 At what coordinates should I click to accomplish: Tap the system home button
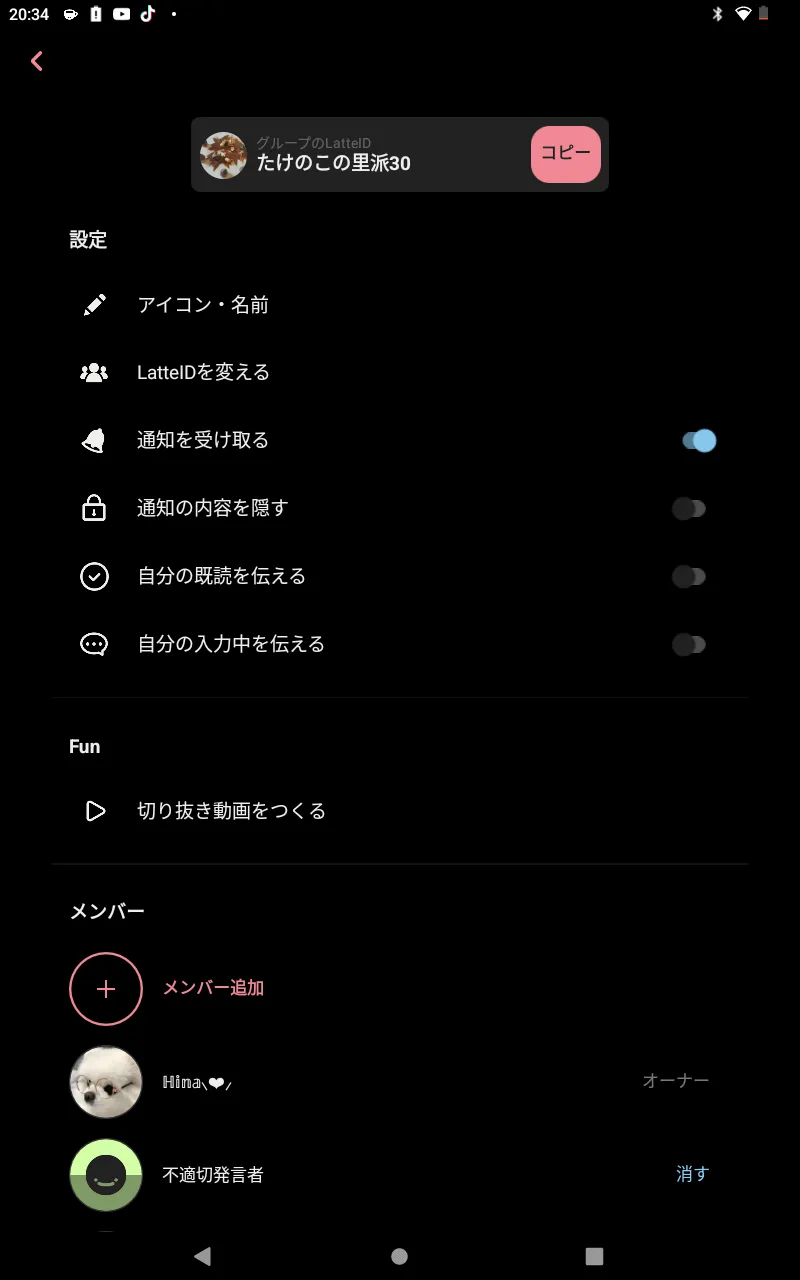coord(400,1256)
